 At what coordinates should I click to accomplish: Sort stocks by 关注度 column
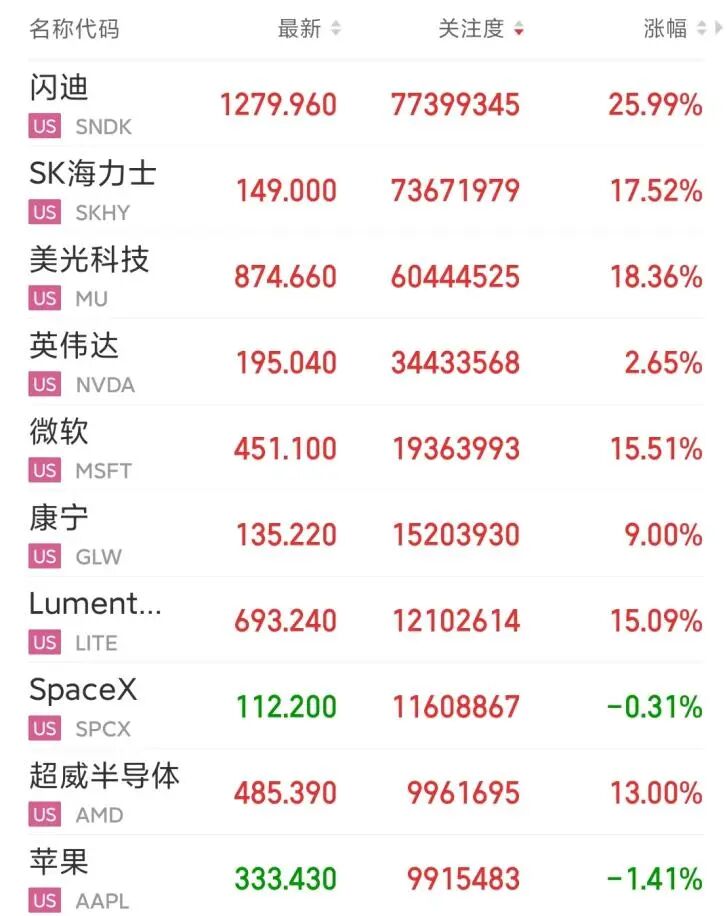(480, 28)
